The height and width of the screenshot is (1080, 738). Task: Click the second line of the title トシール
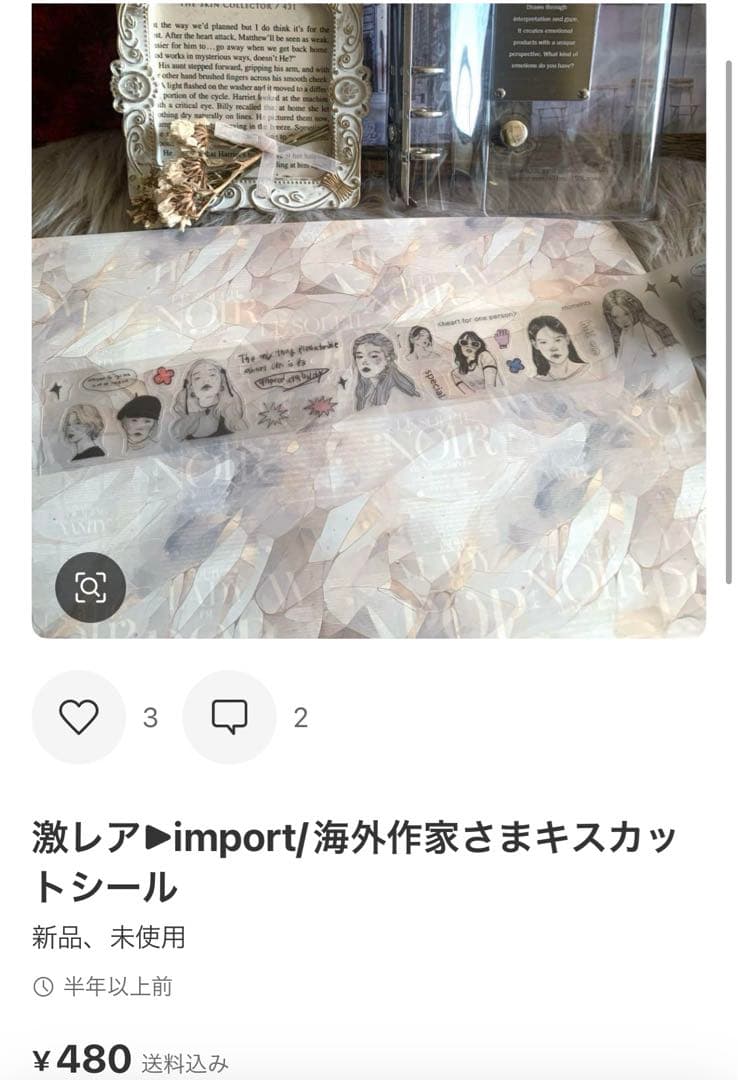pos(100,886)
